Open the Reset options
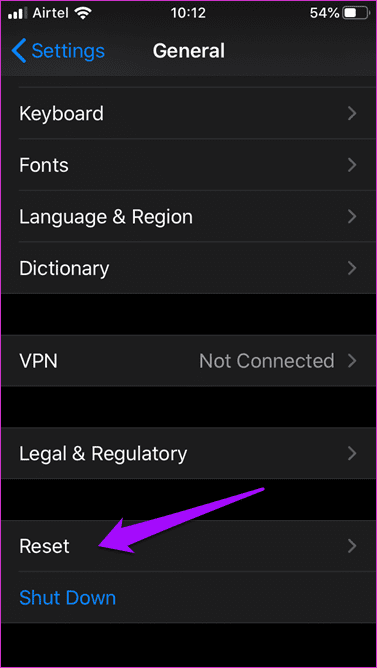Screen dimensions: 377x668 click(x=188, y=546)
